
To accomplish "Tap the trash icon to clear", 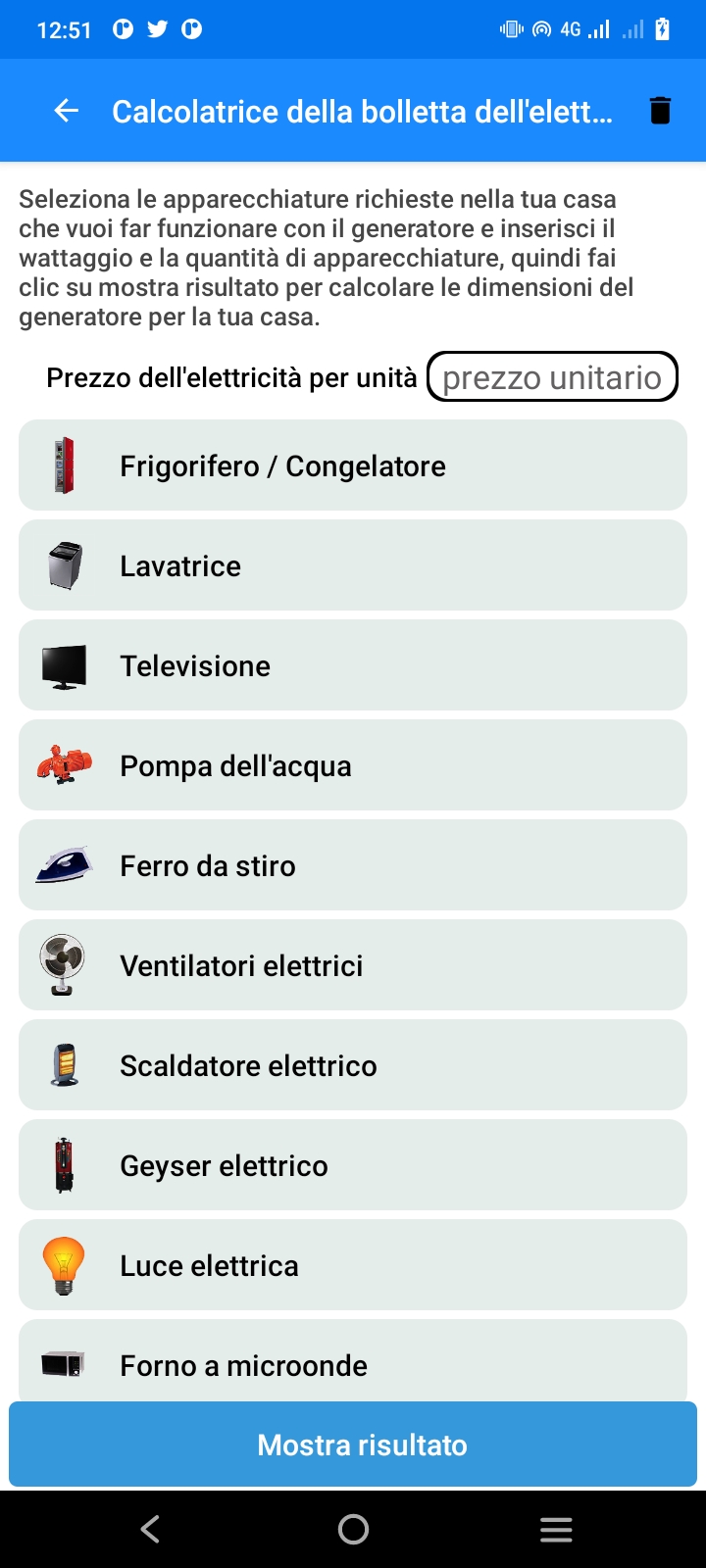I will pyautogui.click(x=660, y=111).
